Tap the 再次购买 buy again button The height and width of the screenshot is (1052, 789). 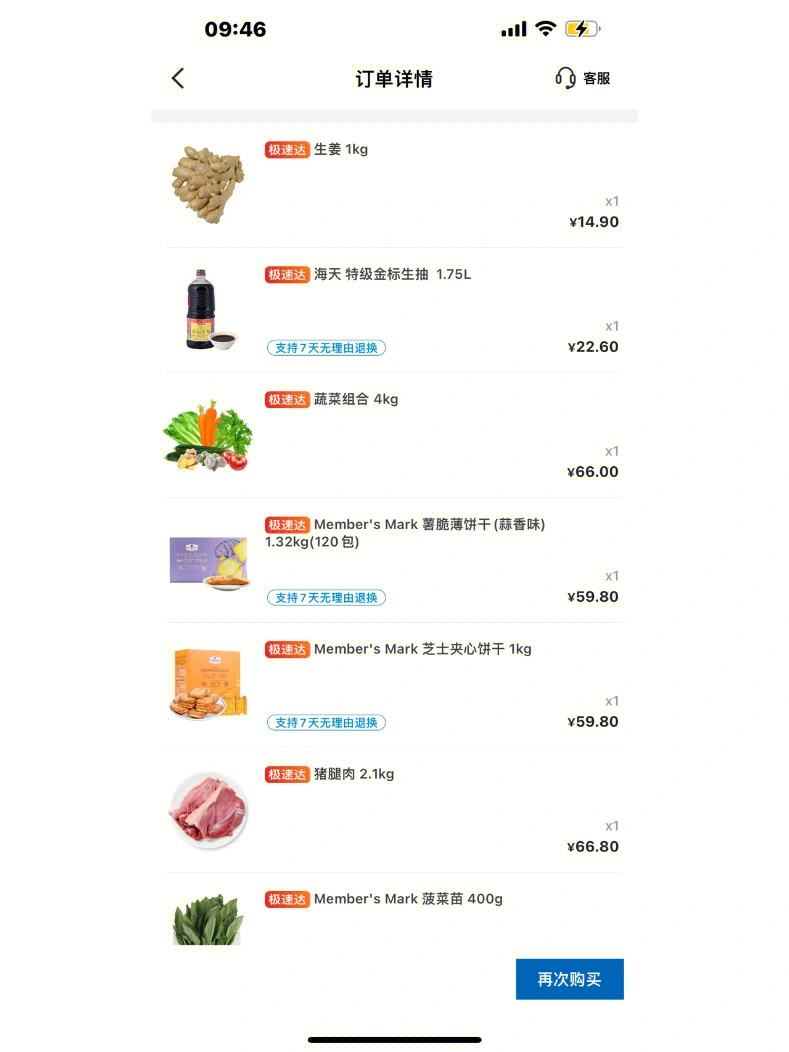[569, 979]
